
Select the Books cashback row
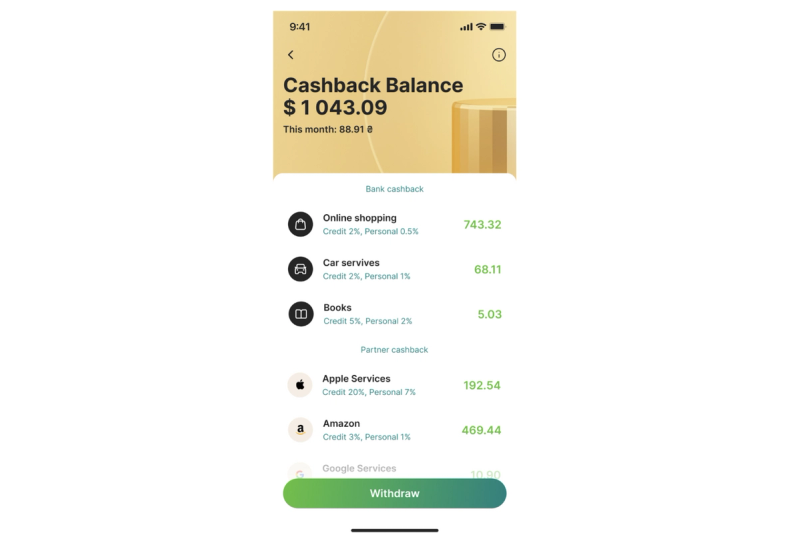tap(394, 314)
